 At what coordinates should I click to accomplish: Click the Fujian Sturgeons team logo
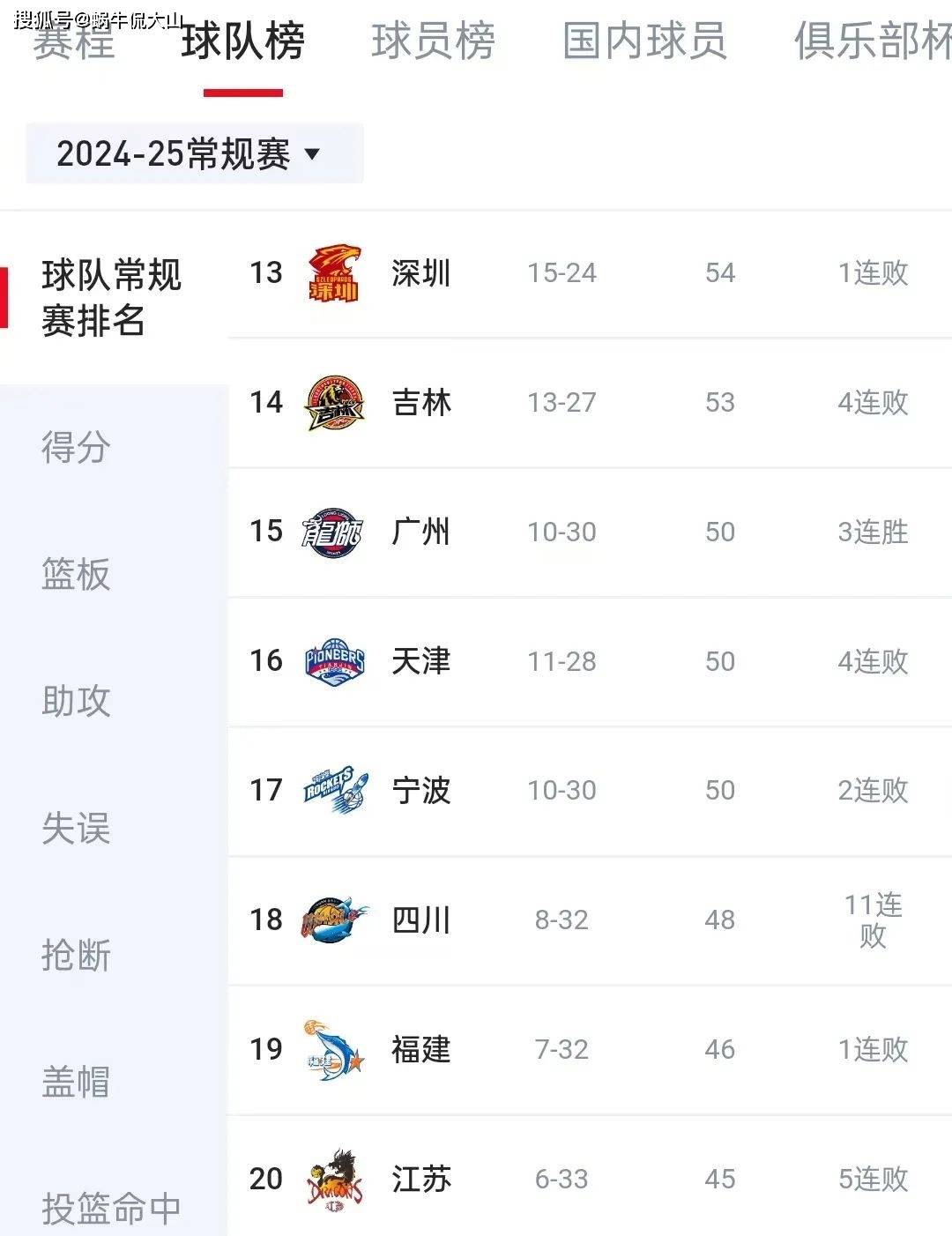[333, 1049]
